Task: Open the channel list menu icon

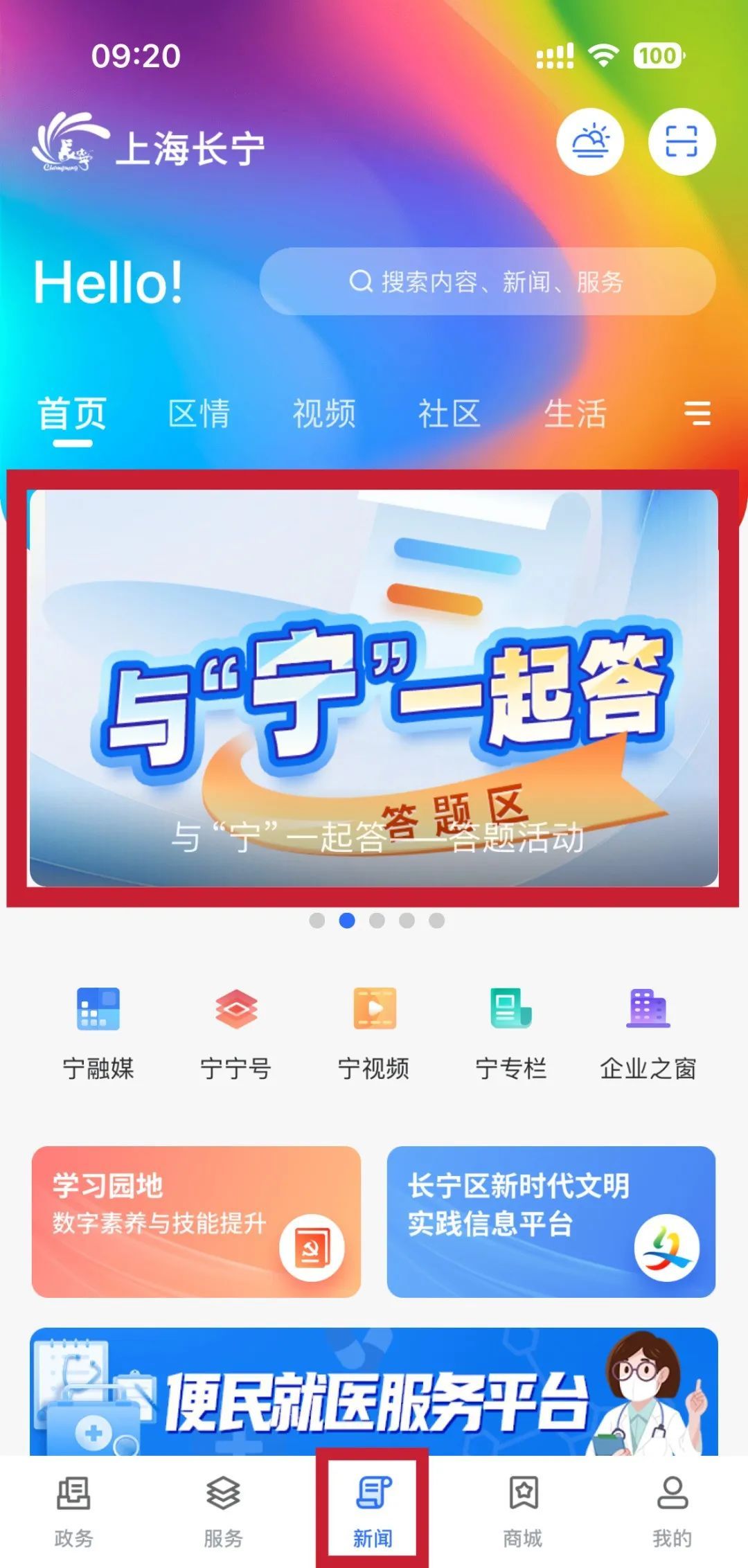Action: click(697, 413)
